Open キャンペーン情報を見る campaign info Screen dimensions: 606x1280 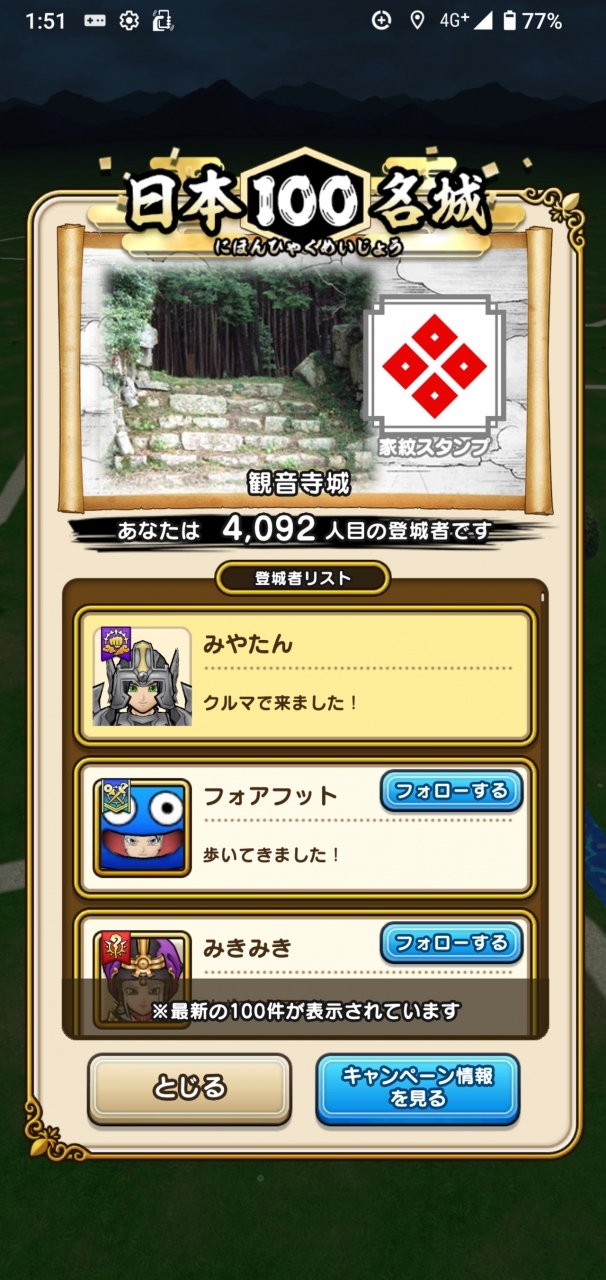(x=418, y=1088)
